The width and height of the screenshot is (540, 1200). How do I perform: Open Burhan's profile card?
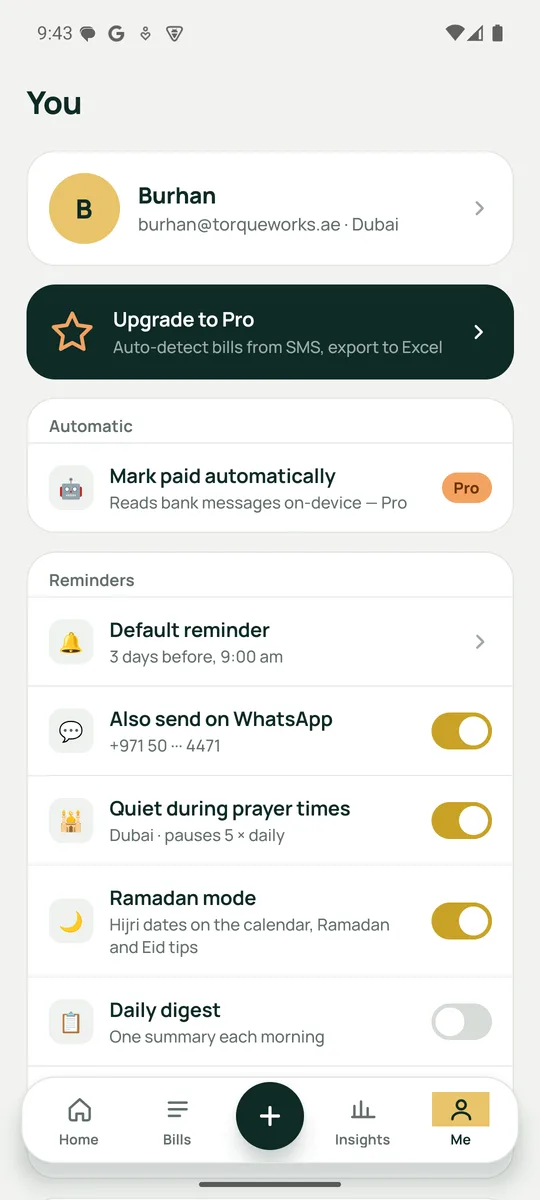(x=270, y=208)
